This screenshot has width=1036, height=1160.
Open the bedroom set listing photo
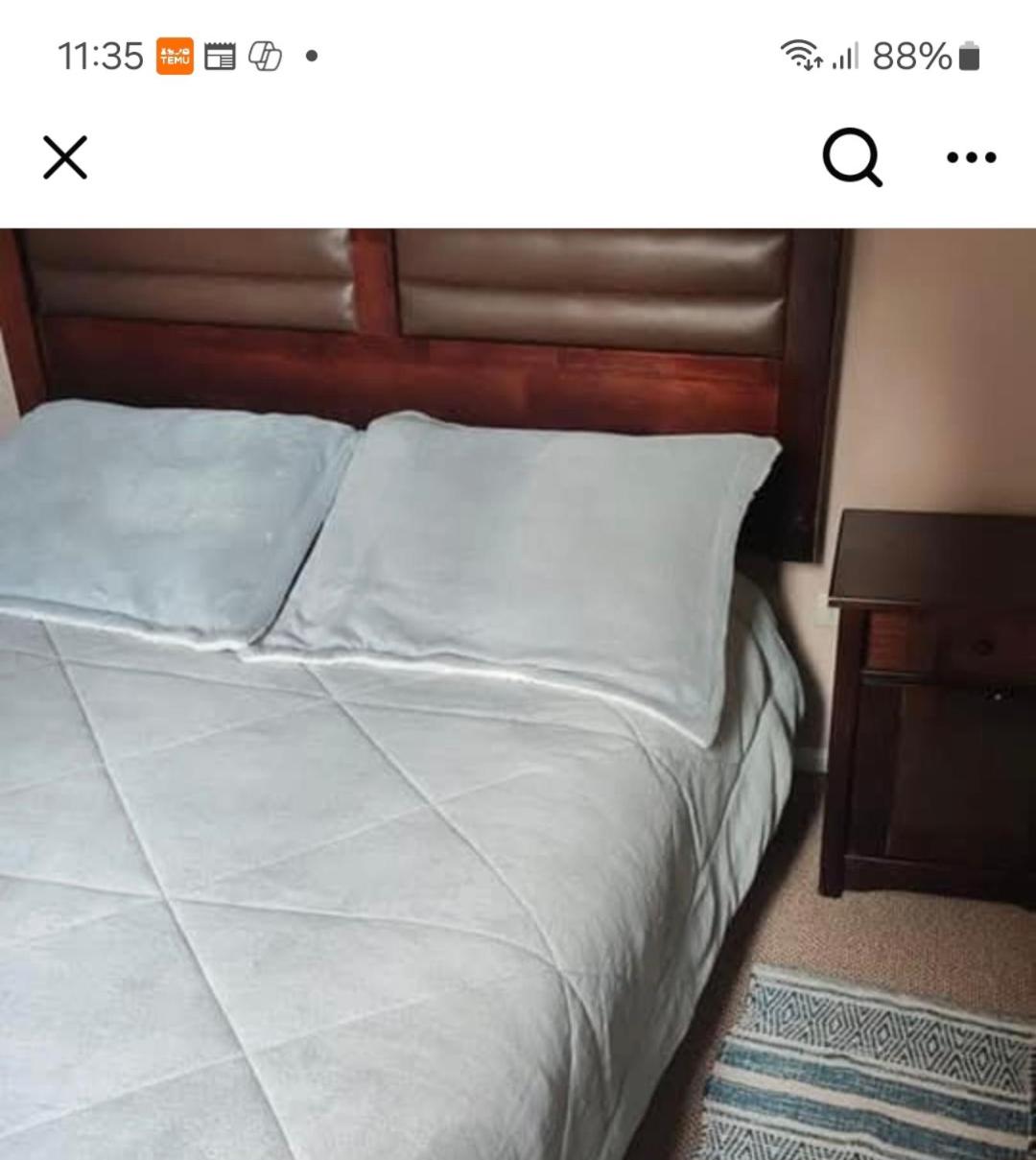coord(518,693)
